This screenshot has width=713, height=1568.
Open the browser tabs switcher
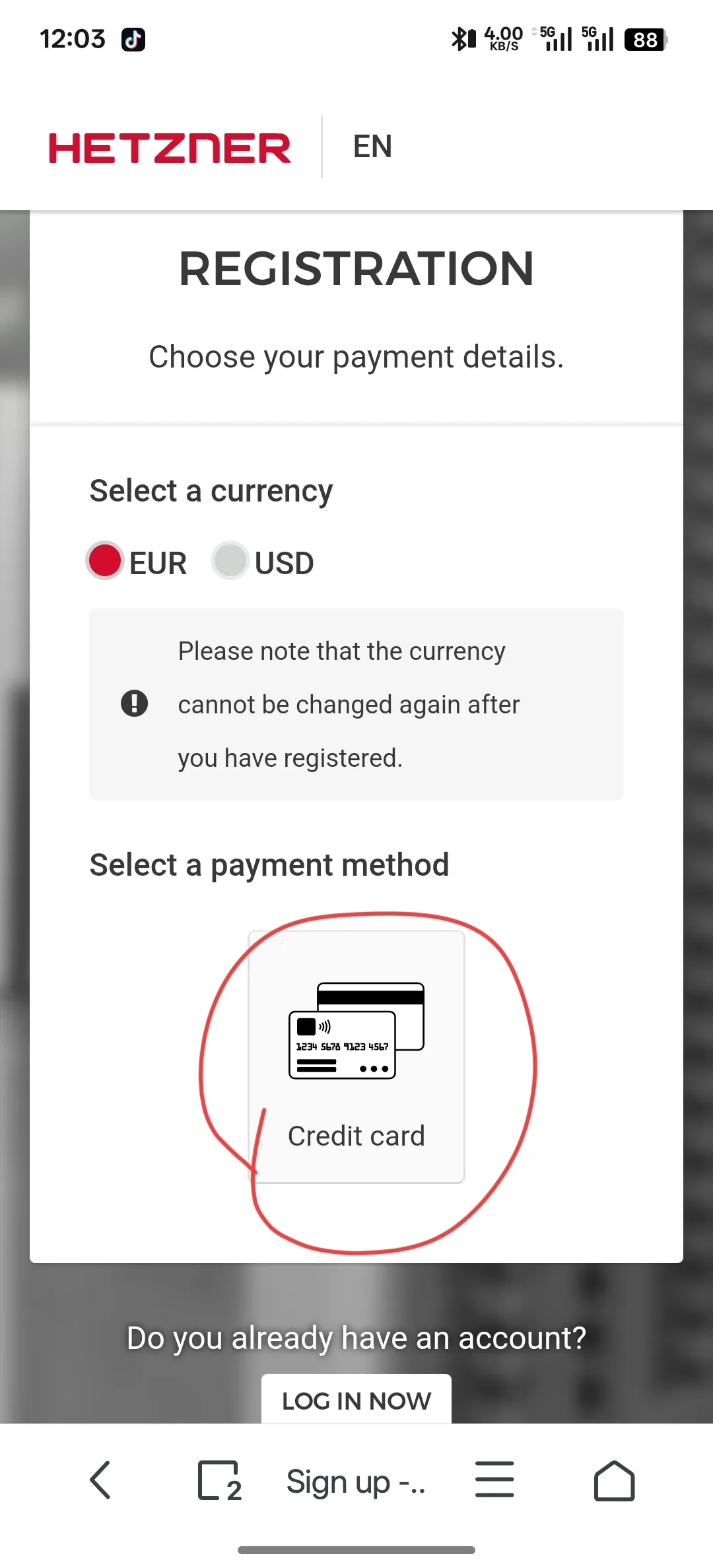(x=219, y=1480)
